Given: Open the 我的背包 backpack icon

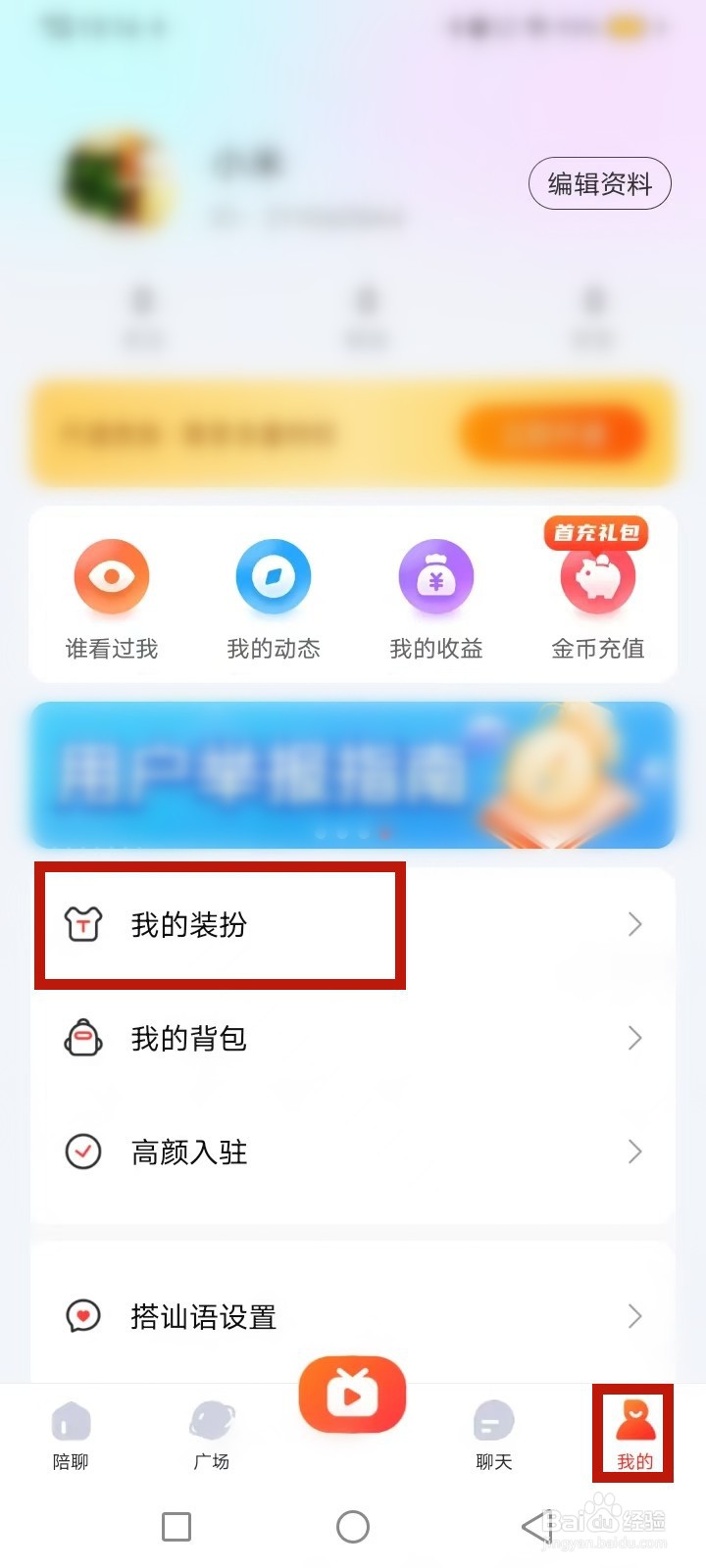Looking at the screenshot, I should [83, 1038].
